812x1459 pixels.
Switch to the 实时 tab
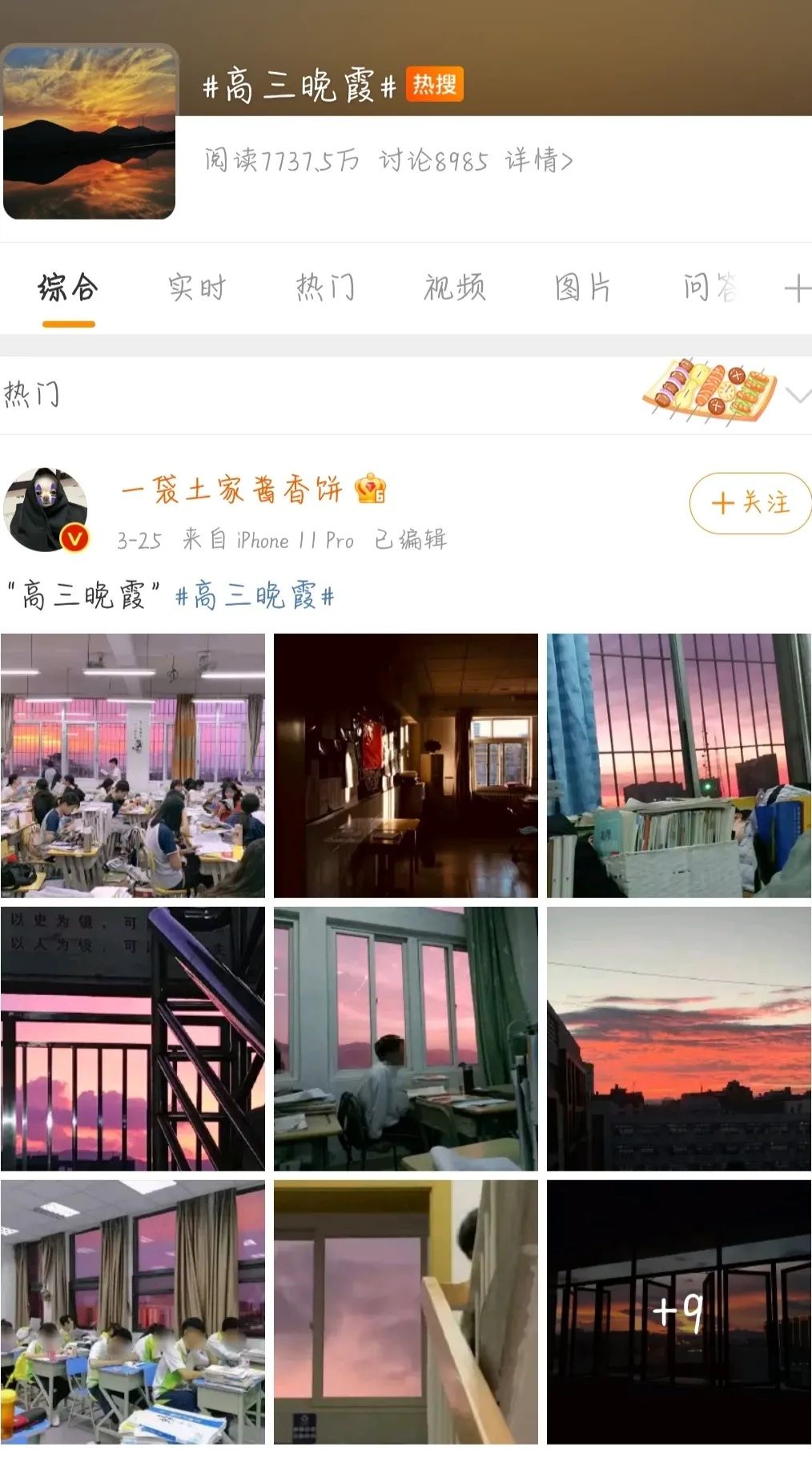point(197,288)
